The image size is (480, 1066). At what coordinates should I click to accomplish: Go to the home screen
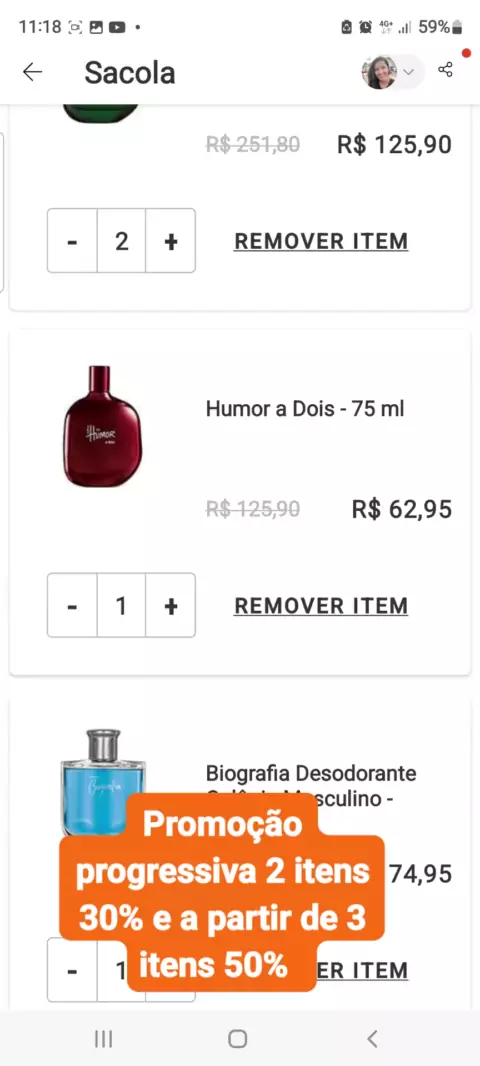point(237,1038)
